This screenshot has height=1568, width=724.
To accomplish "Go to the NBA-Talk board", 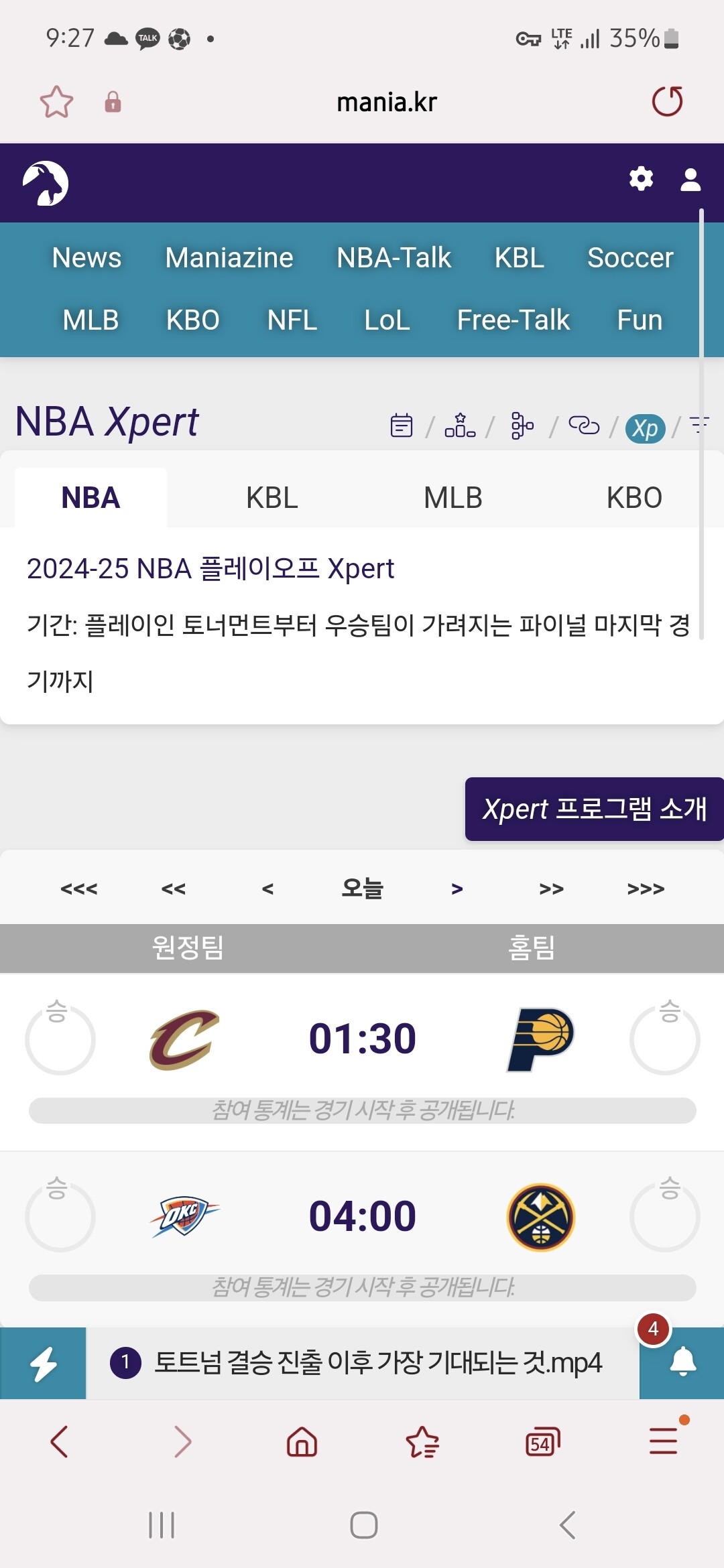I will 394,258.
